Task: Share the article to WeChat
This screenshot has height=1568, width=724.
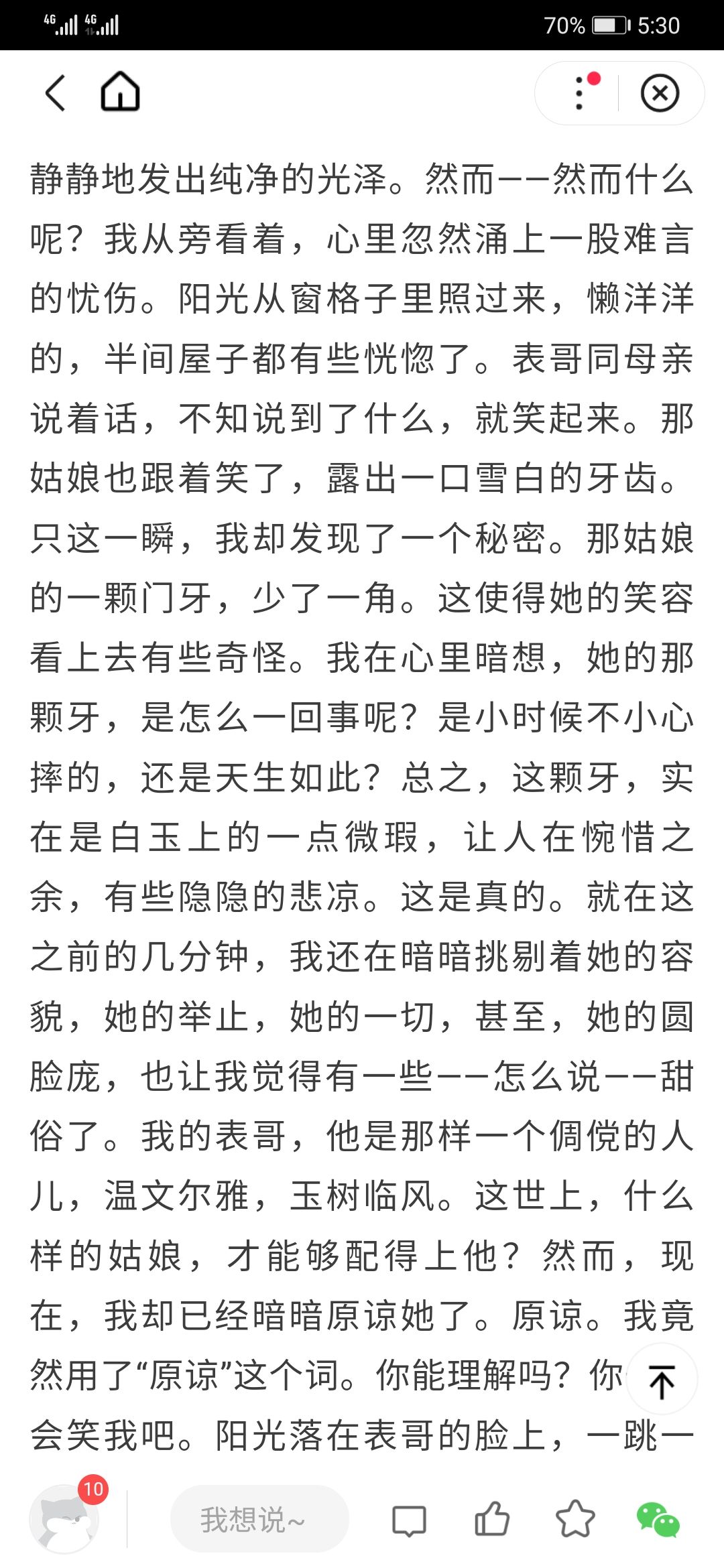Action: point(658,1519)
